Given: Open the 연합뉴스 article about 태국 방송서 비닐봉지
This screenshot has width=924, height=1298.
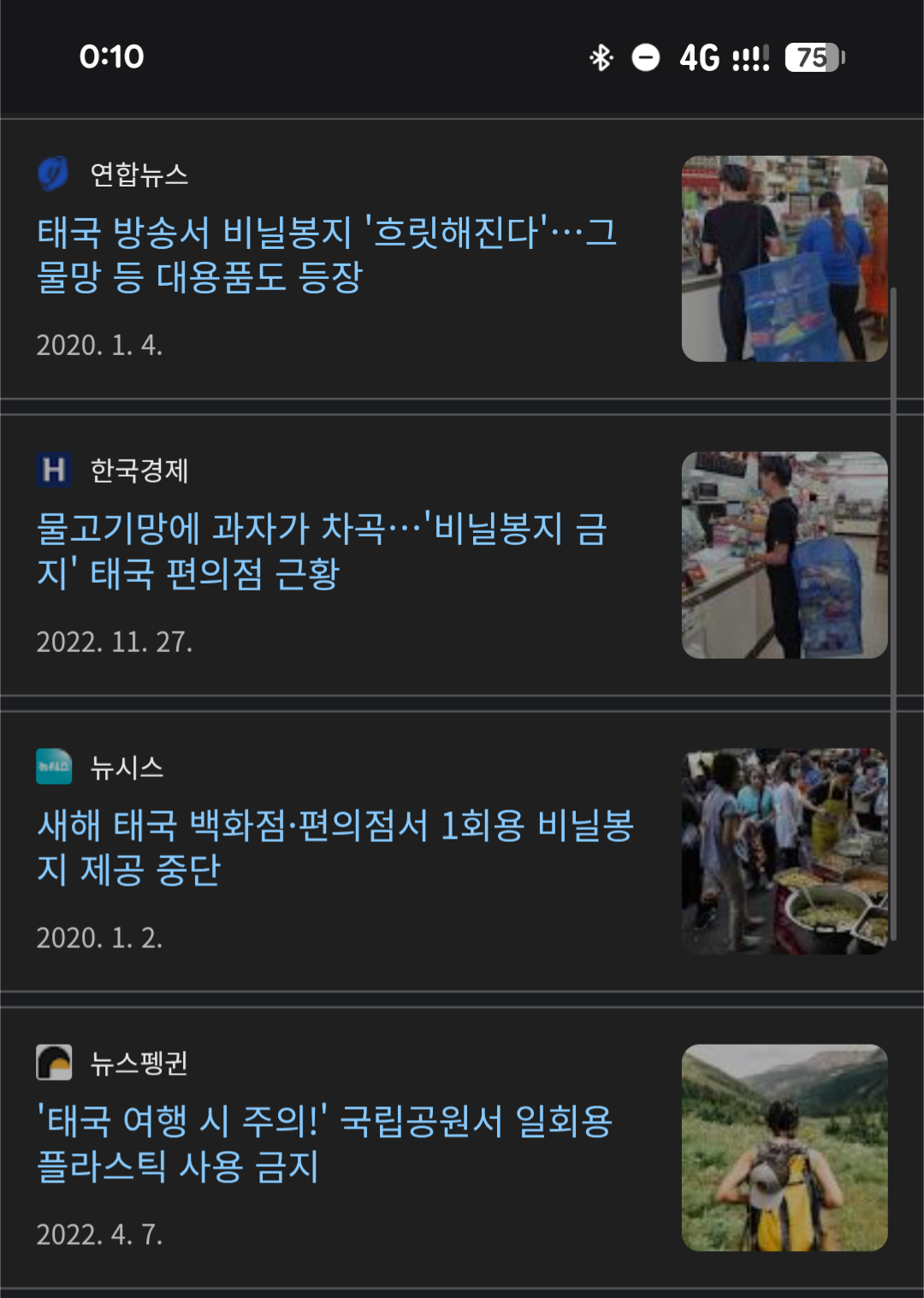Looking at the screenshot, I should [325, 254].
